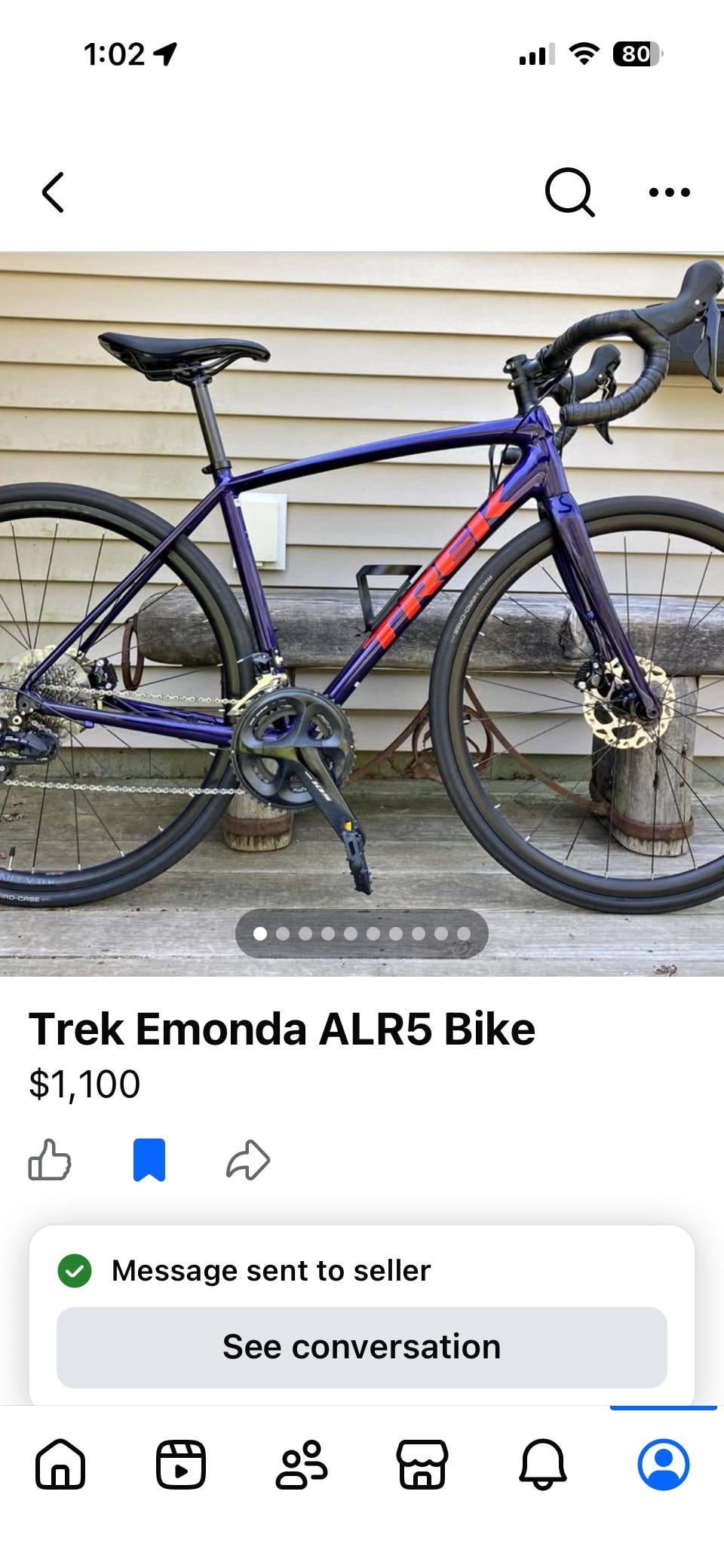
Task: Open the three-dot overflow menu
Action: coord(669,192)
